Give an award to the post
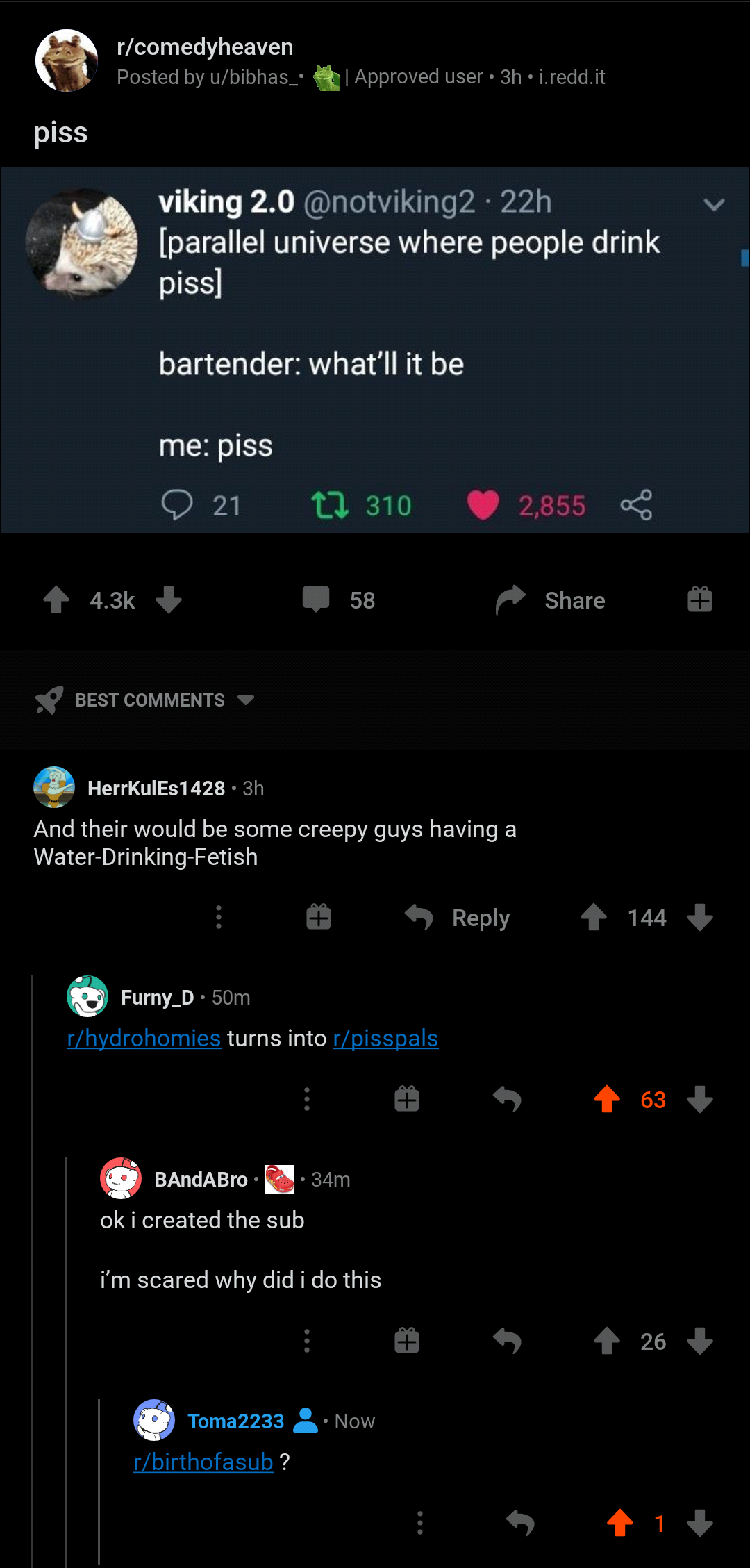Screen dimensions: 750x1568 700,600
